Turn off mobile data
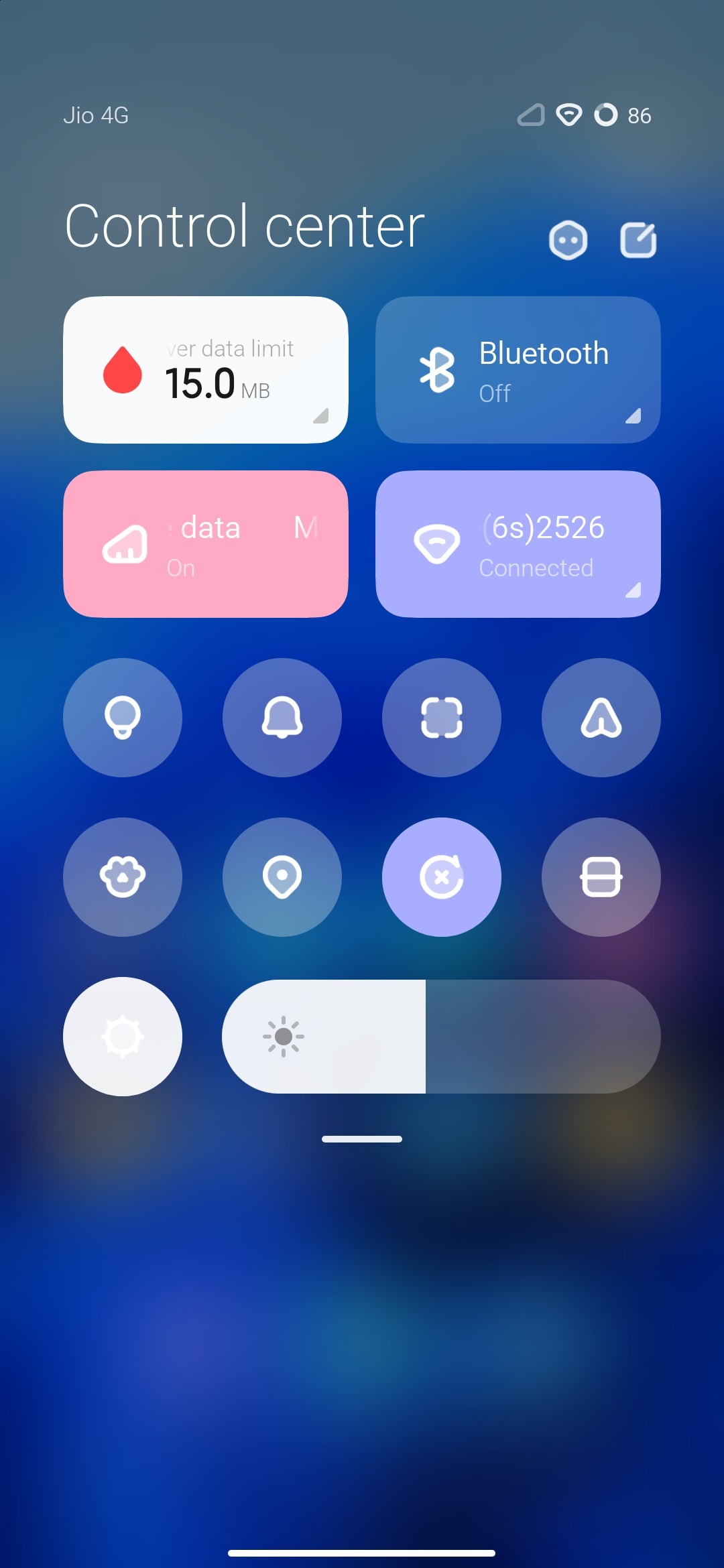 [205, 544]
